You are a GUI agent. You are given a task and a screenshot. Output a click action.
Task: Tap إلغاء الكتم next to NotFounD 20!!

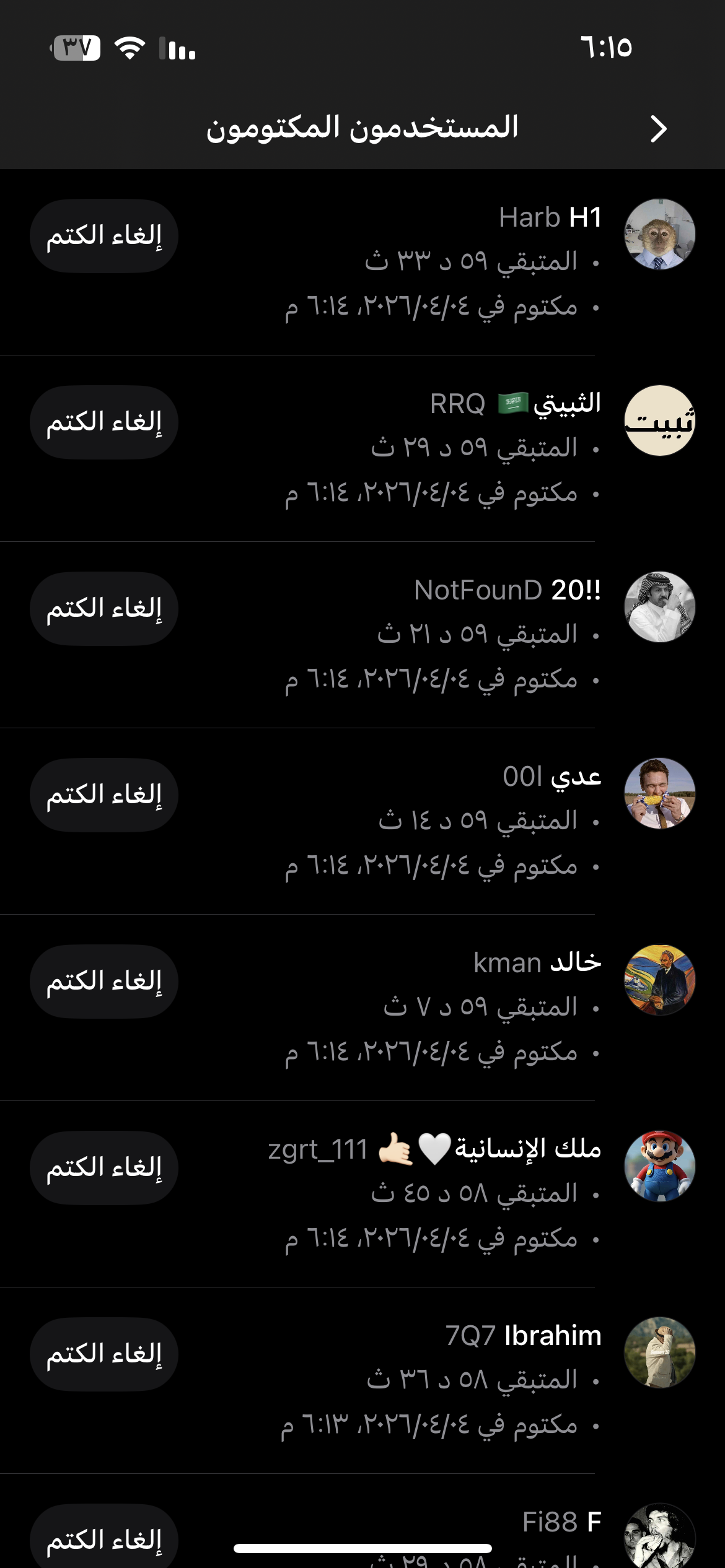point(104,609)
